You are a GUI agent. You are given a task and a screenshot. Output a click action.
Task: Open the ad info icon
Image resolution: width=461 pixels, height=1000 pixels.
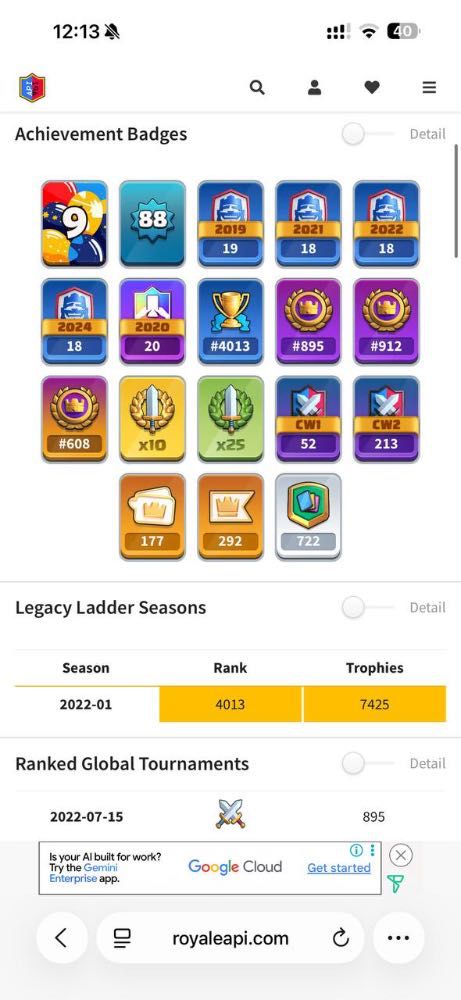(x=356, y=850)
